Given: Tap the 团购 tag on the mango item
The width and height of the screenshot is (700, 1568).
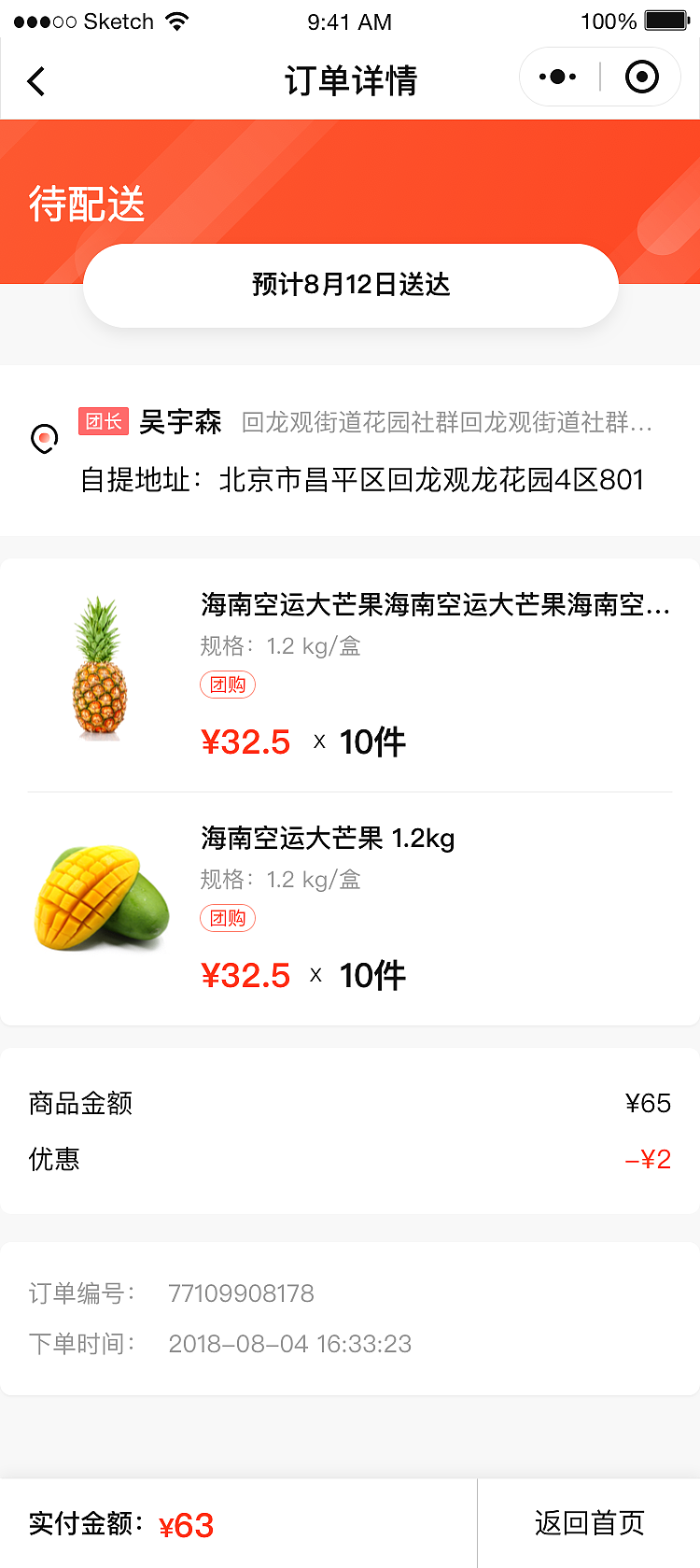Looking at the screenshot, I should coord(227,918).
